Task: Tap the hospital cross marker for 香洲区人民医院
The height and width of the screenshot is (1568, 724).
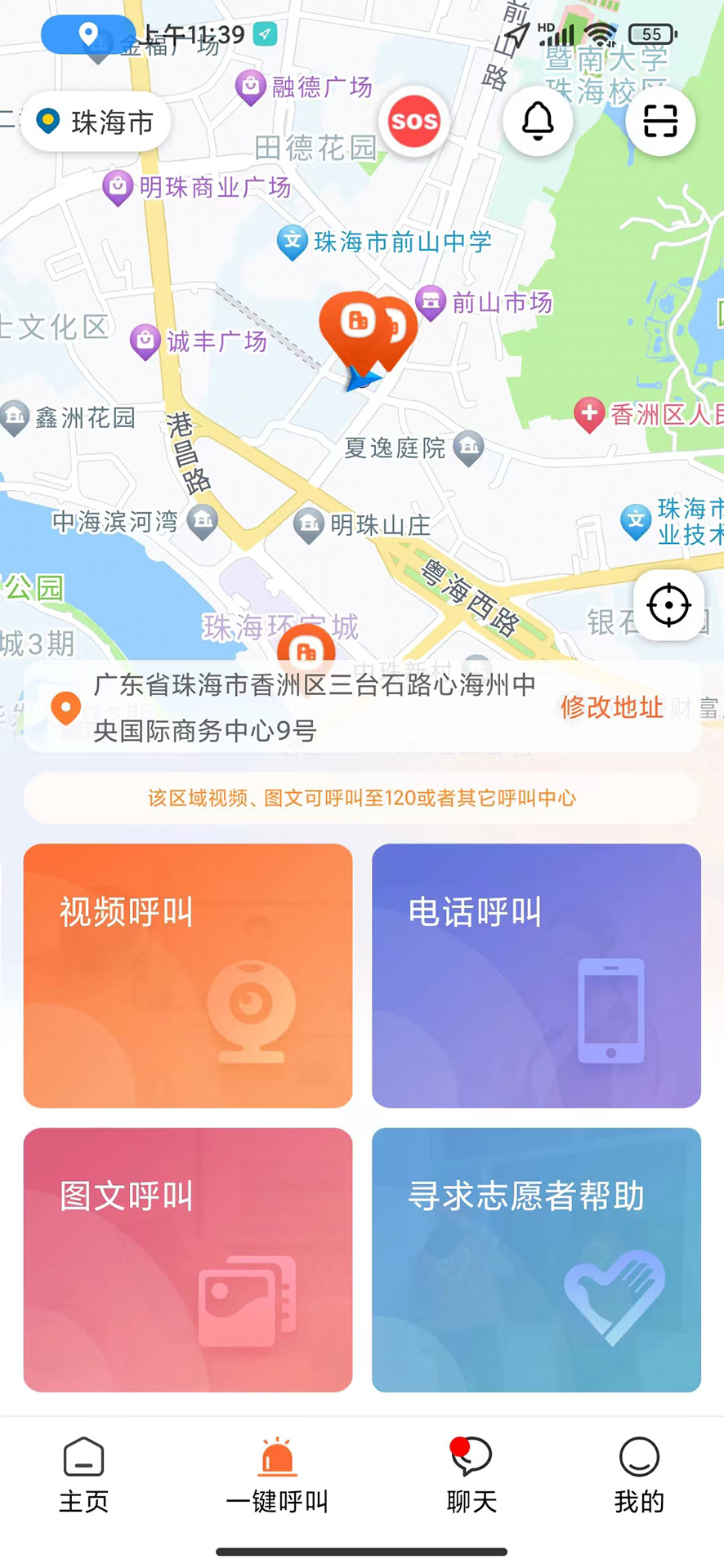Action: tap(590, 414)
